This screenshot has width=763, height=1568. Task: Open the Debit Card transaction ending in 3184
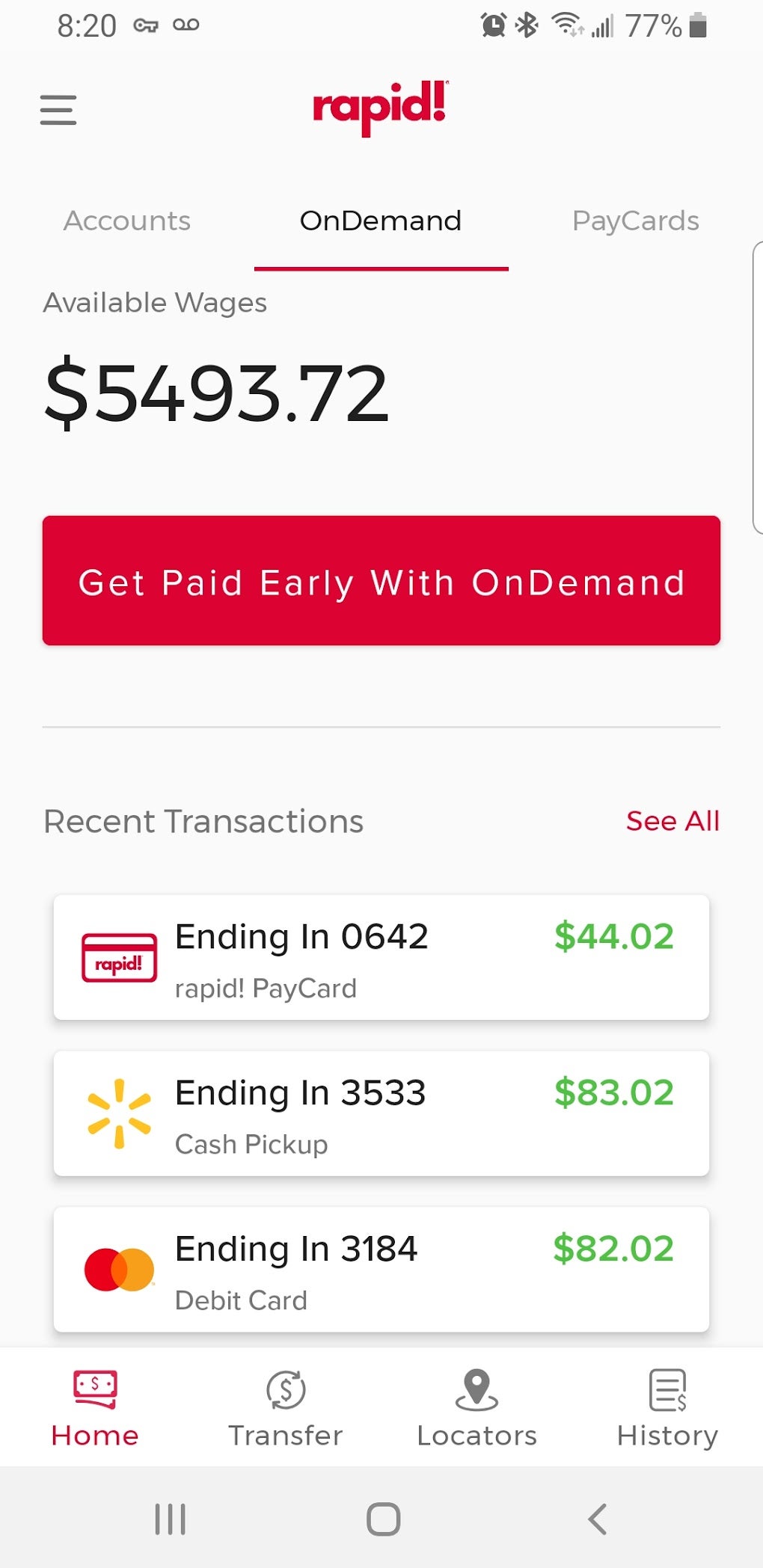pos(381,1270)
